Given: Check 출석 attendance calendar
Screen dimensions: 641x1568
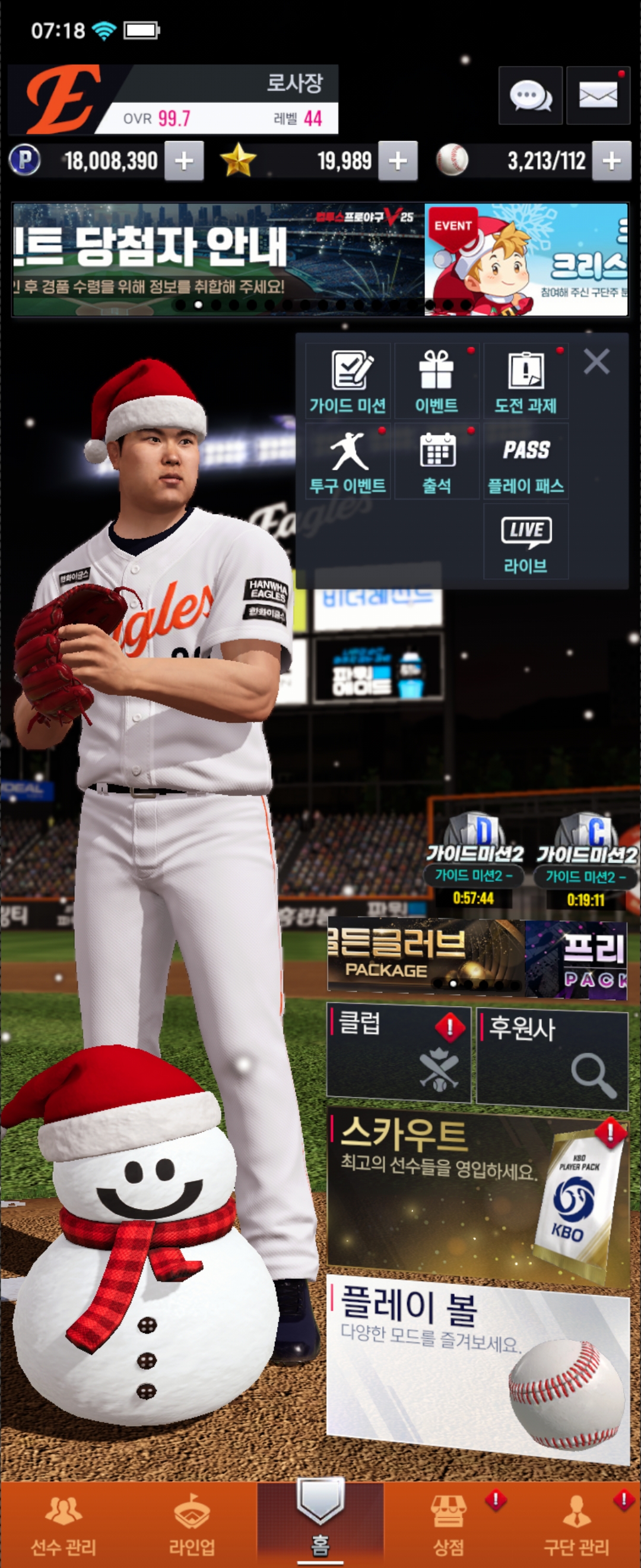Looking at the screenshot, I should coord(437,461).
